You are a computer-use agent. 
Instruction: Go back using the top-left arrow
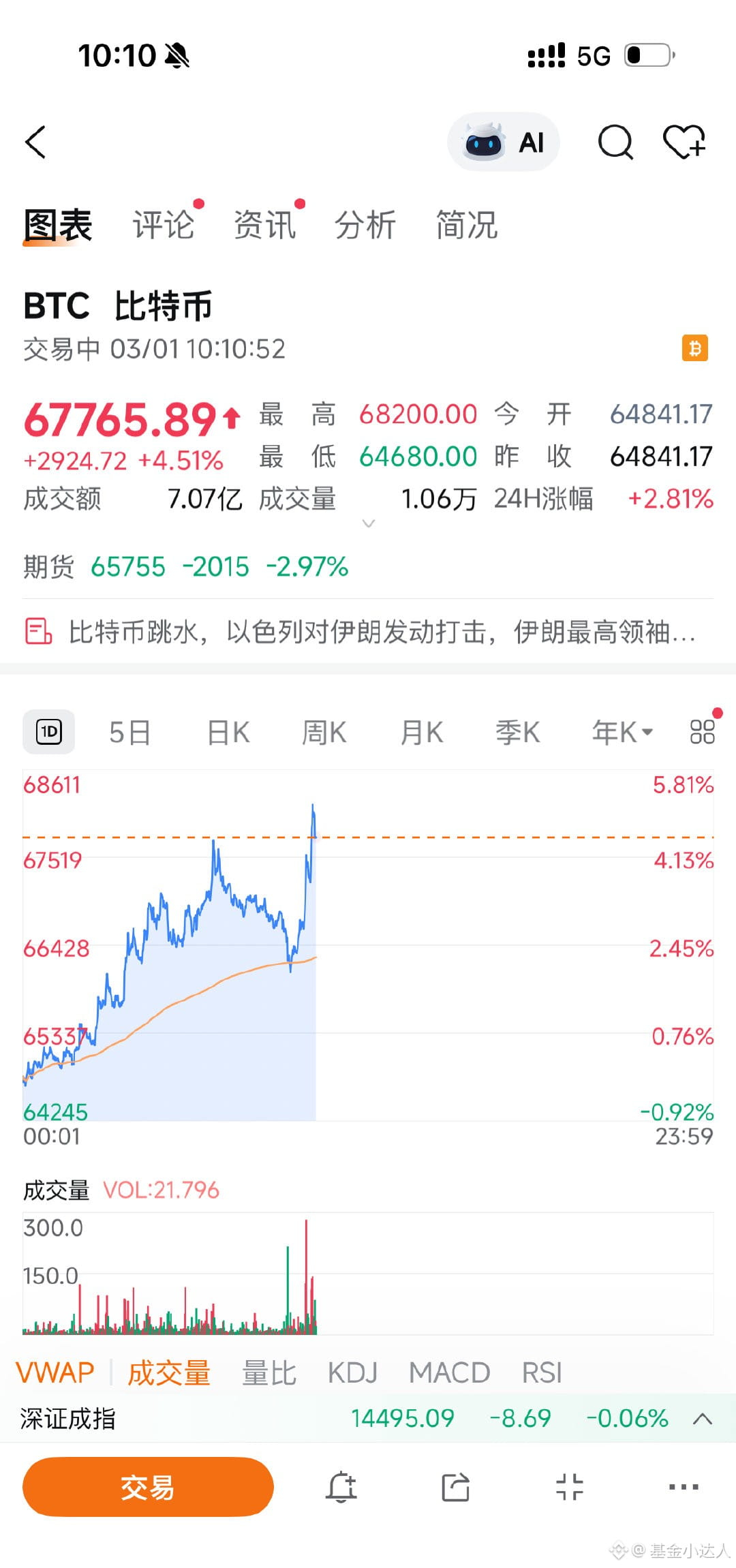[35, 142]
